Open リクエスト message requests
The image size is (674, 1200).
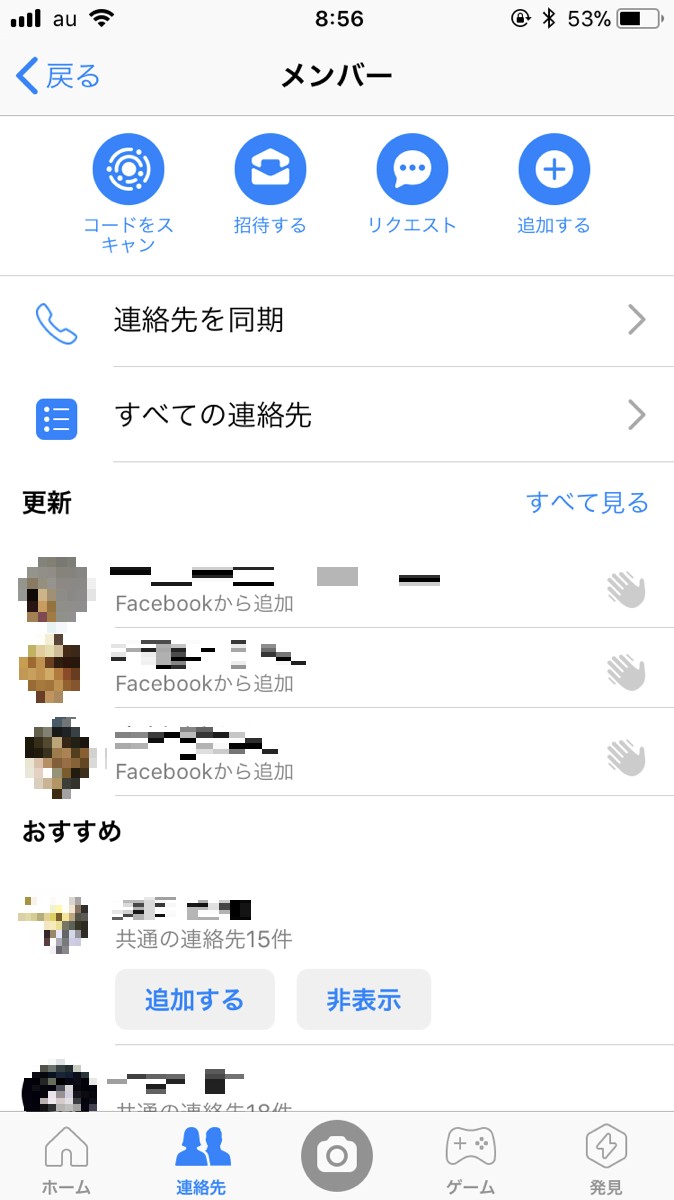click(x=412, y=170)
